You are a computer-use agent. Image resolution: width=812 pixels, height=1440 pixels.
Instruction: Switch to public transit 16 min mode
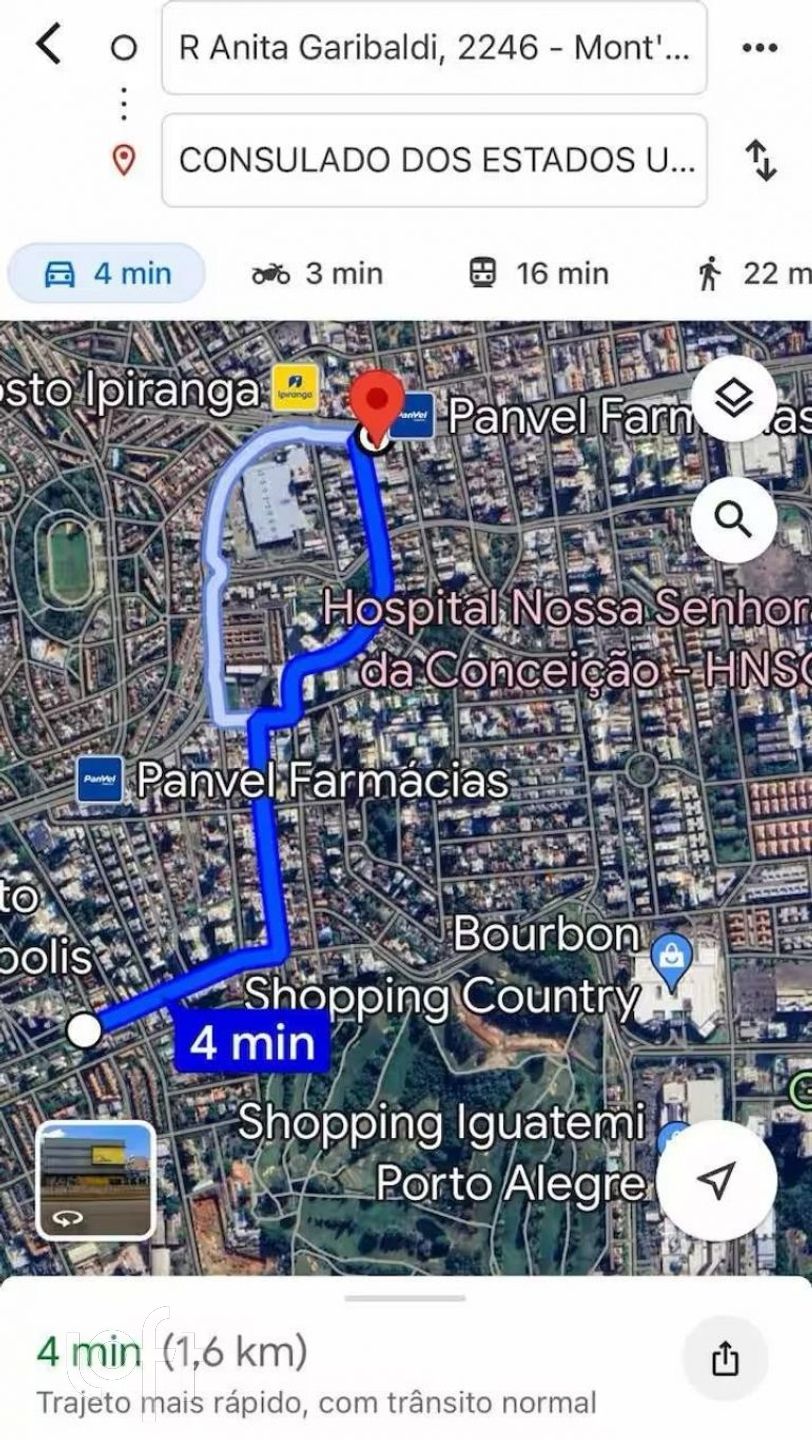click(x=538, y=273)
